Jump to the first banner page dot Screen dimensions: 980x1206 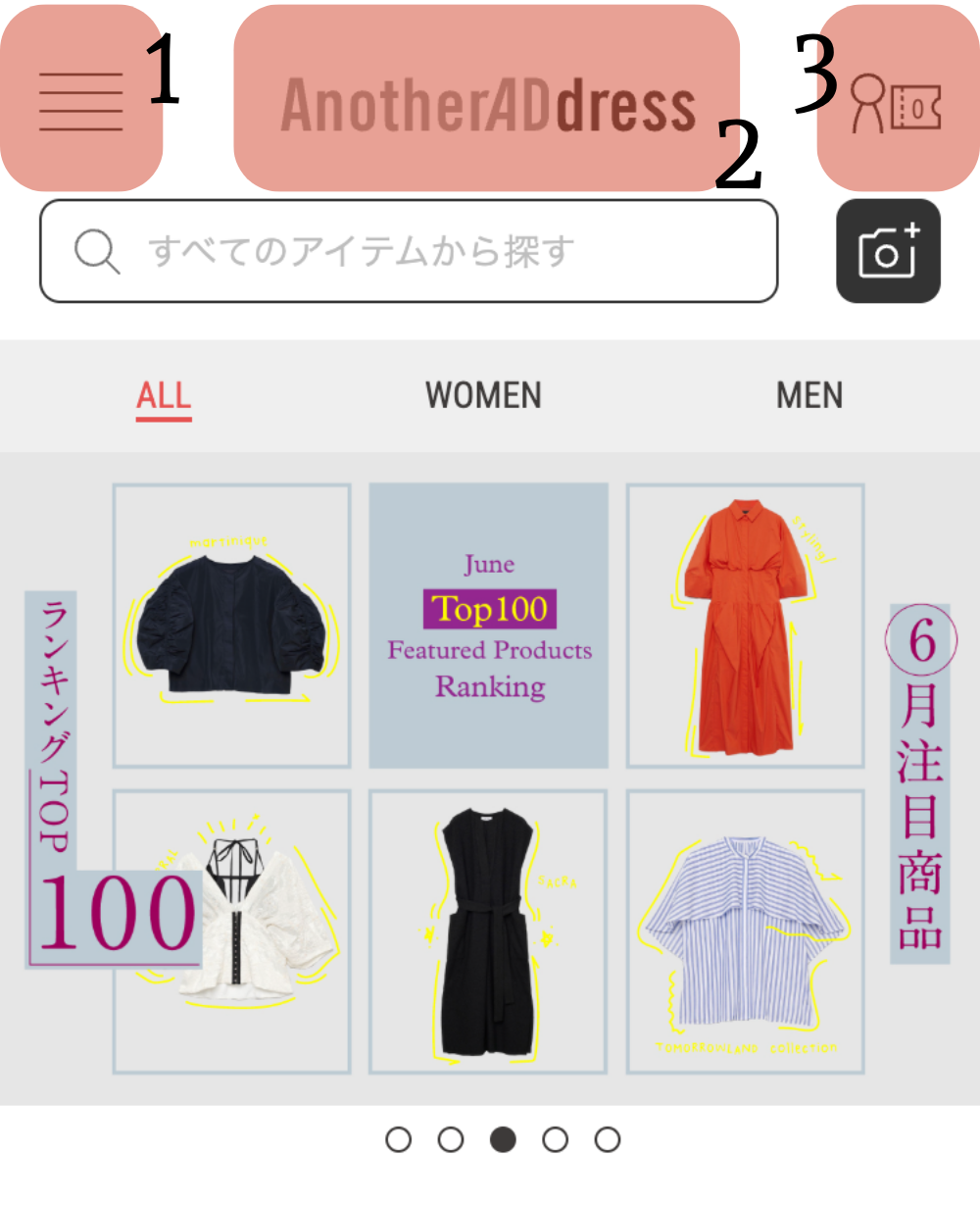tap(399, 1139)
